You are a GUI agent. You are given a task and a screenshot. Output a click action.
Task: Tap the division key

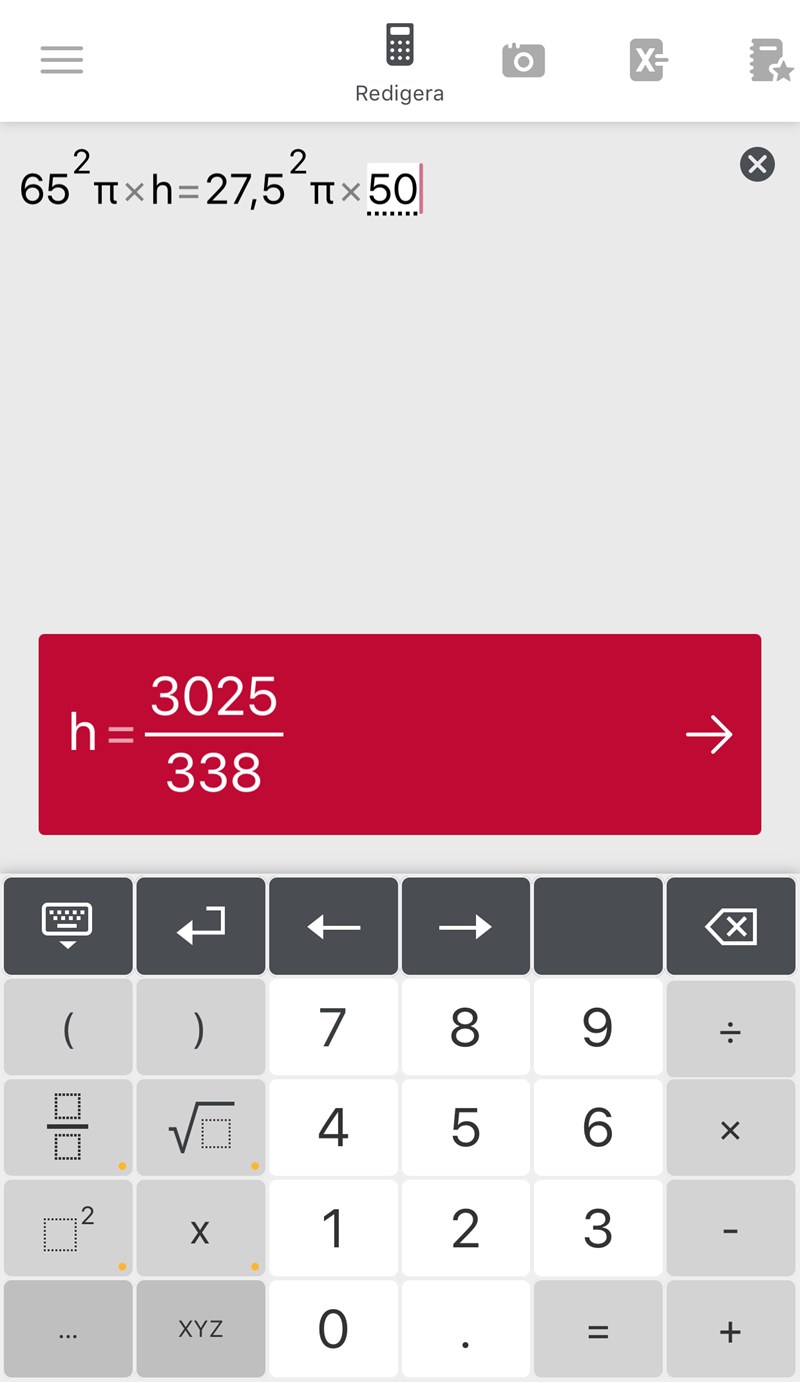point(730,1028)
